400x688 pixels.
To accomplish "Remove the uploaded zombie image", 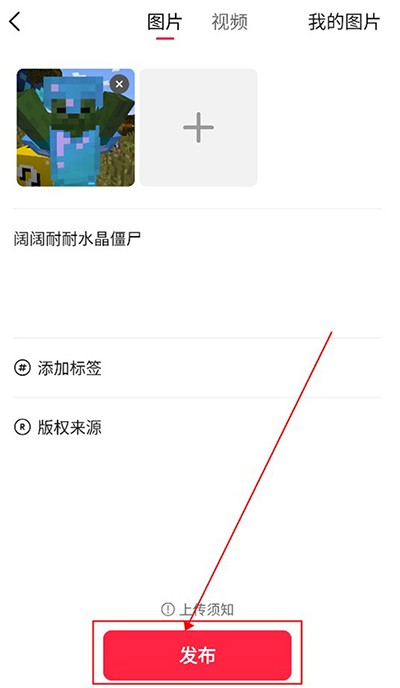I will point(119,84).
